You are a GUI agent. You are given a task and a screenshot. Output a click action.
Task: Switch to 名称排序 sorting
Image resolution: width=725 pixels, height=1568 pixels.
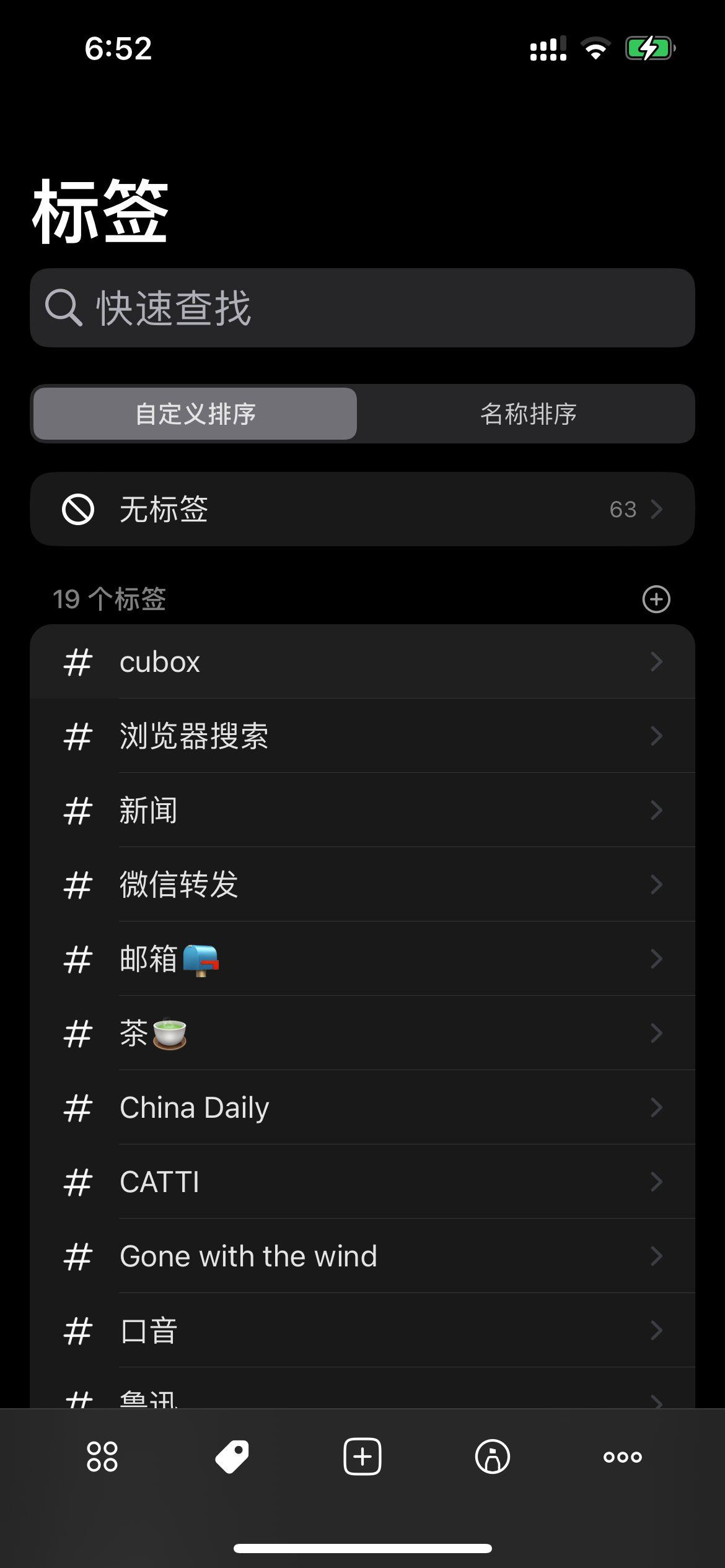pyautogui.click(x=529, y=414)
